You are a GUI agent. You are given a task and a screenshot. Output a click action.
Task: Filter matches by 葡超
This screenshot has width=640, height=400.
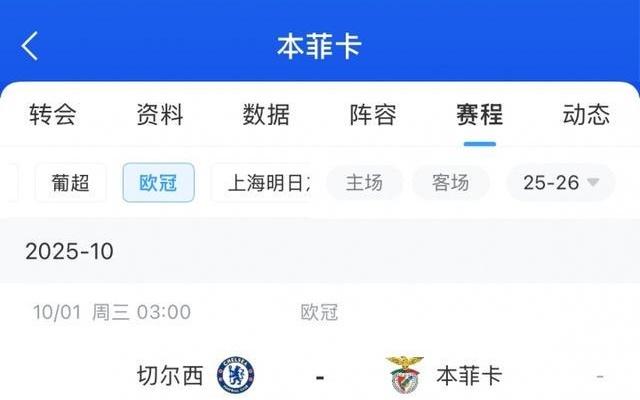[x=71, y=183]
